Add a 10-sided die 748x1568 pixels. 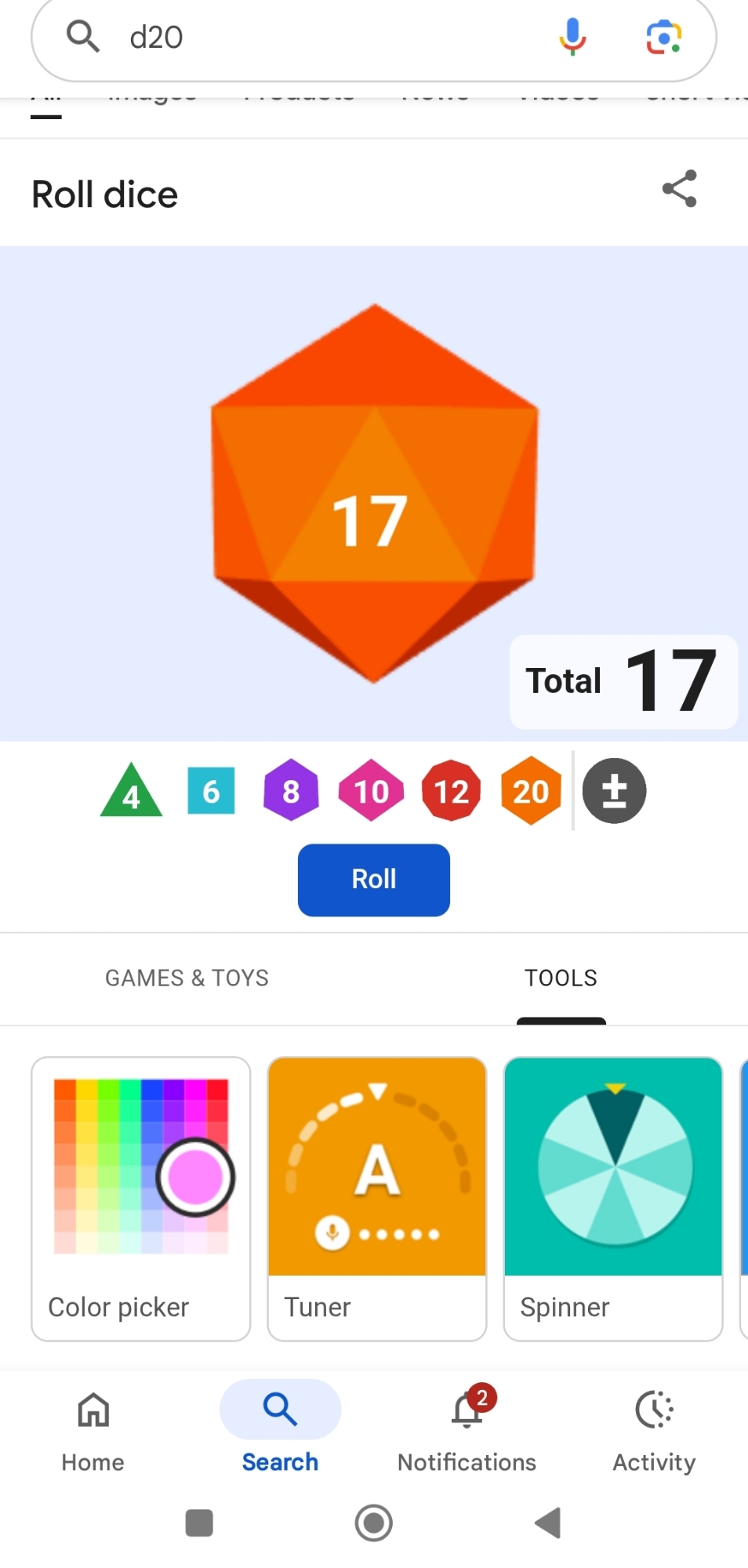371,791
